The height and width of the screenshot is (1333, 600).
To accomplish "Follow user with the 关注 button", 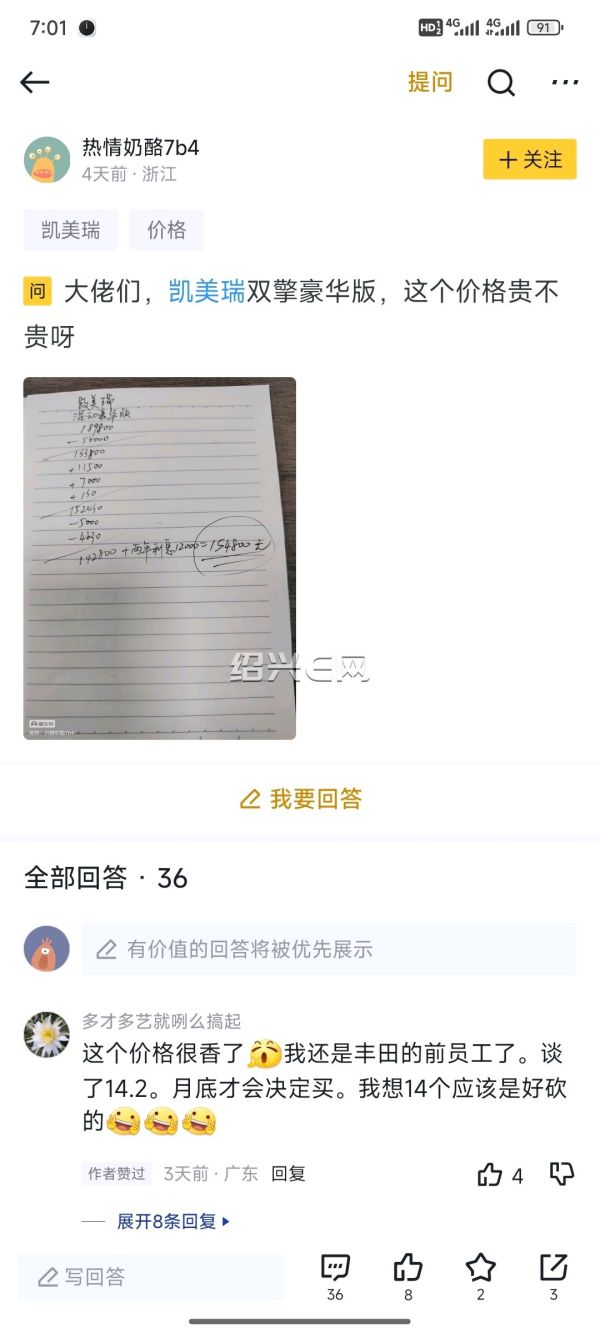I will pyautogui.click(x=530, y=159).
